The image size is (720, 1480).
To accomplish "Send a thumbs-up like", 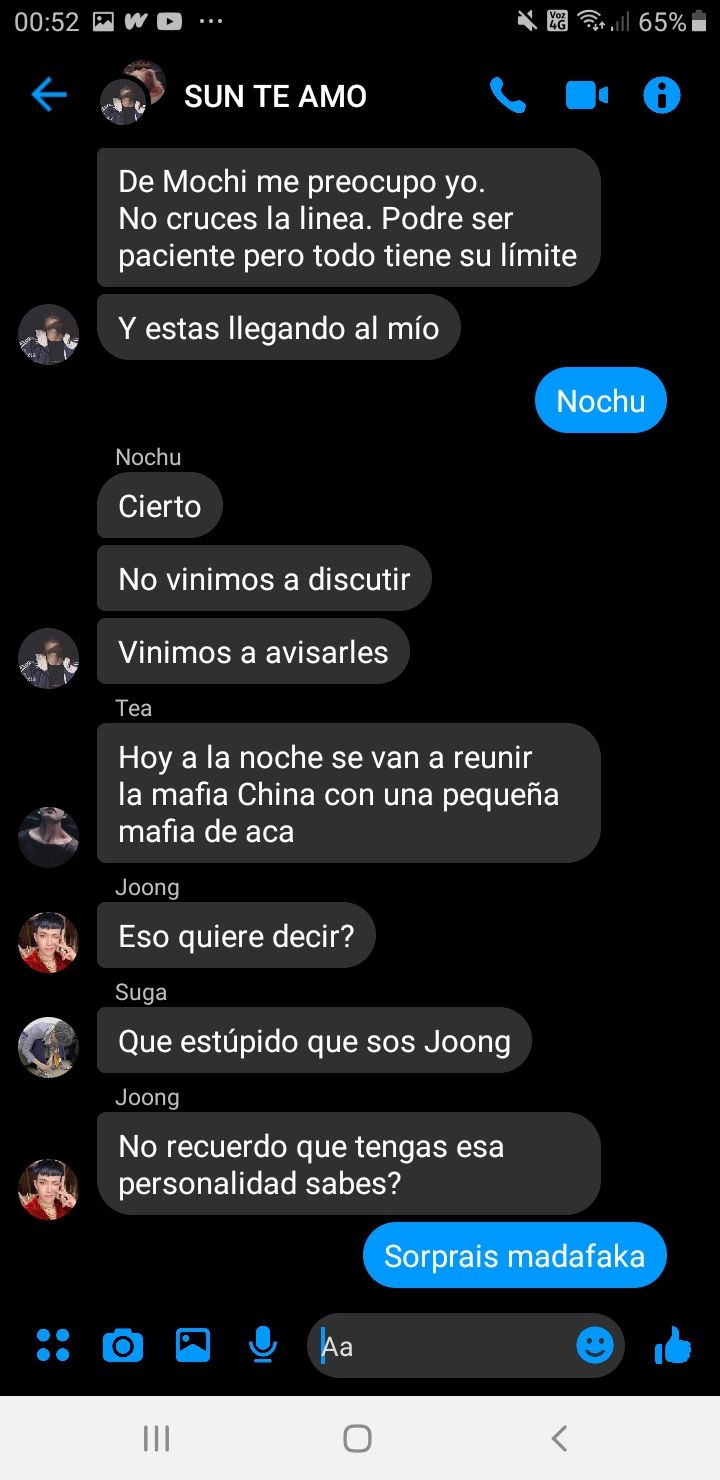I will (x=673, y=1346).
